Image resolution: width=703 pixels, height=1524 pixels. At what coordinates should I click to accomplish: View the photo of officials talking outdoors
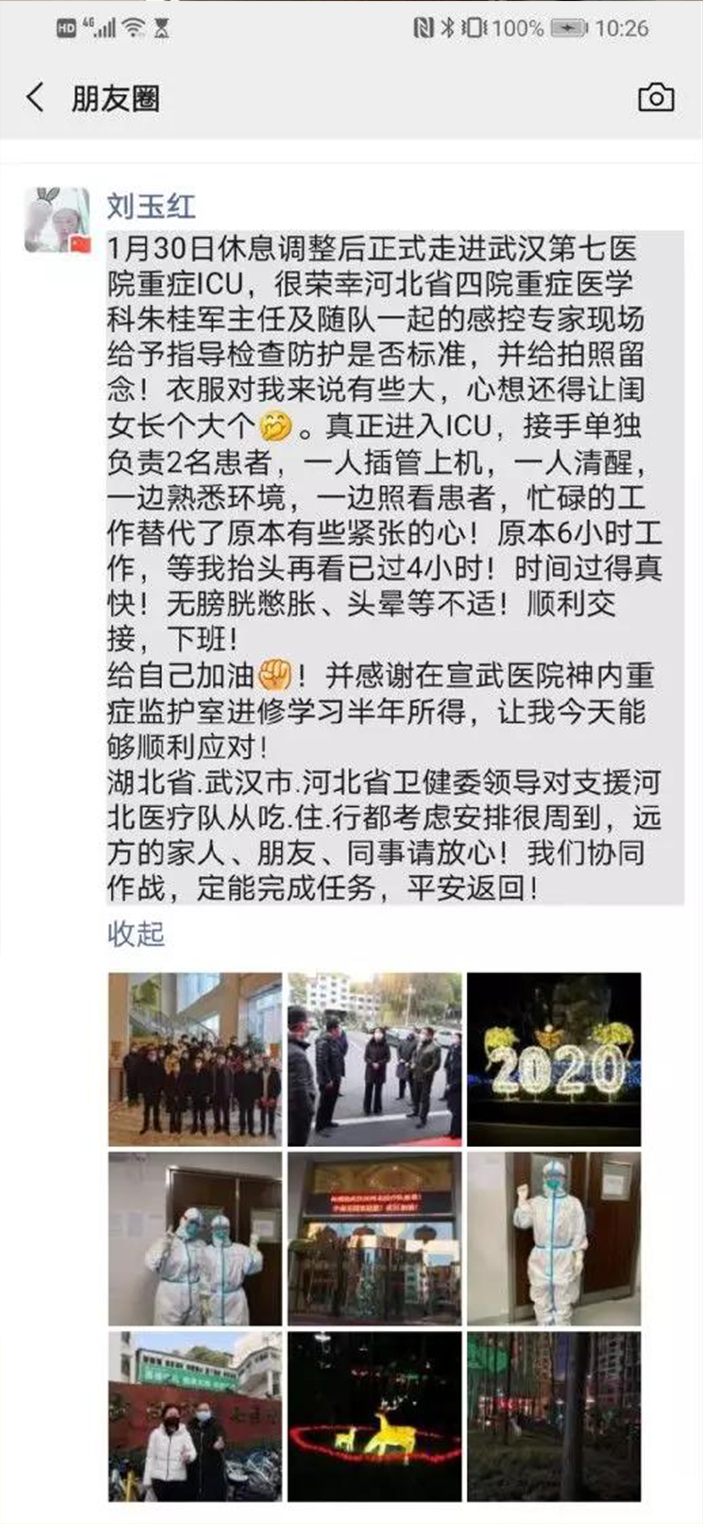(x=375, y=1059)
